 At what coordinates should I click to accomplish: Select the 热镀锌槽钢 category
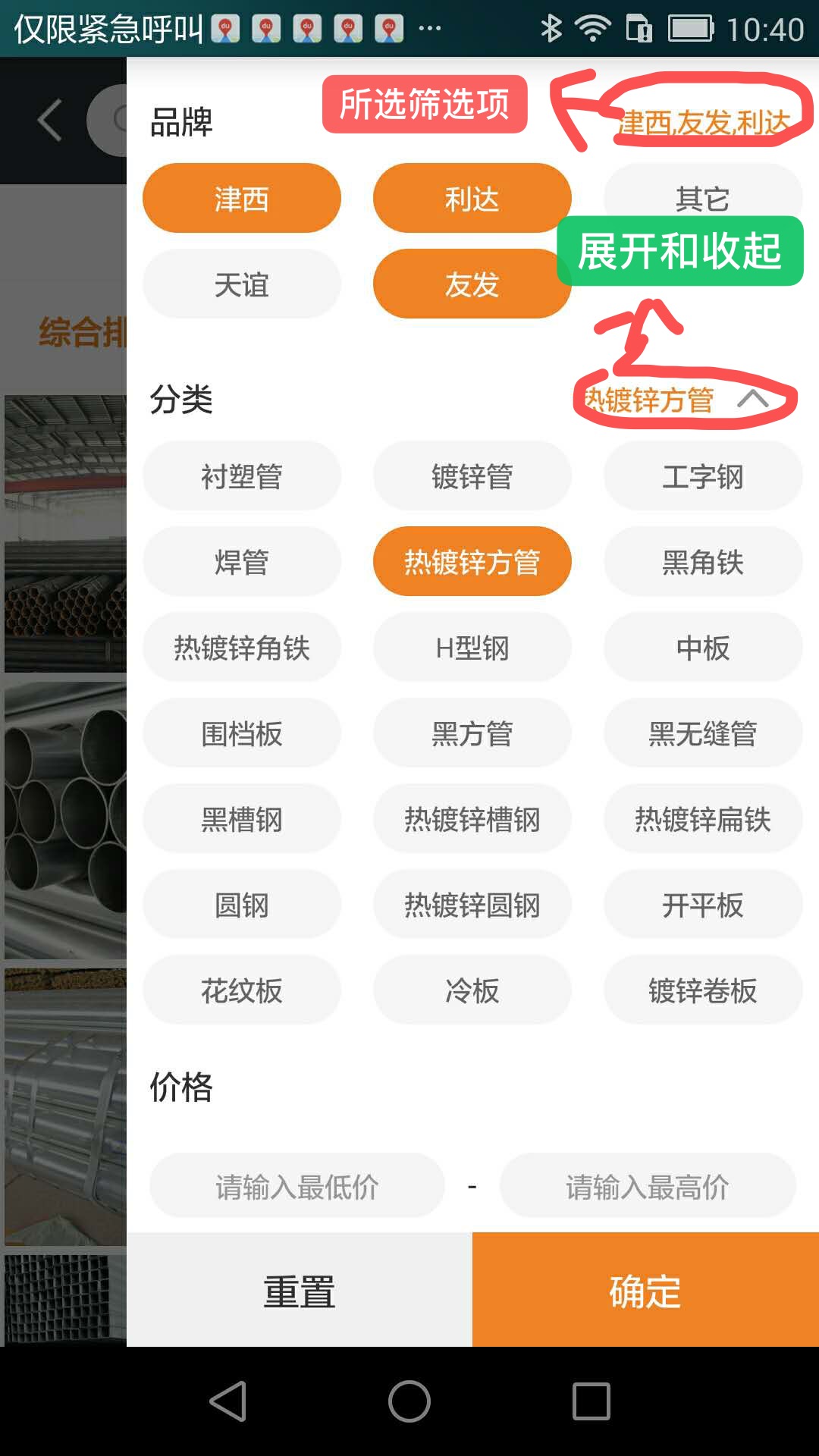(471, 819)
